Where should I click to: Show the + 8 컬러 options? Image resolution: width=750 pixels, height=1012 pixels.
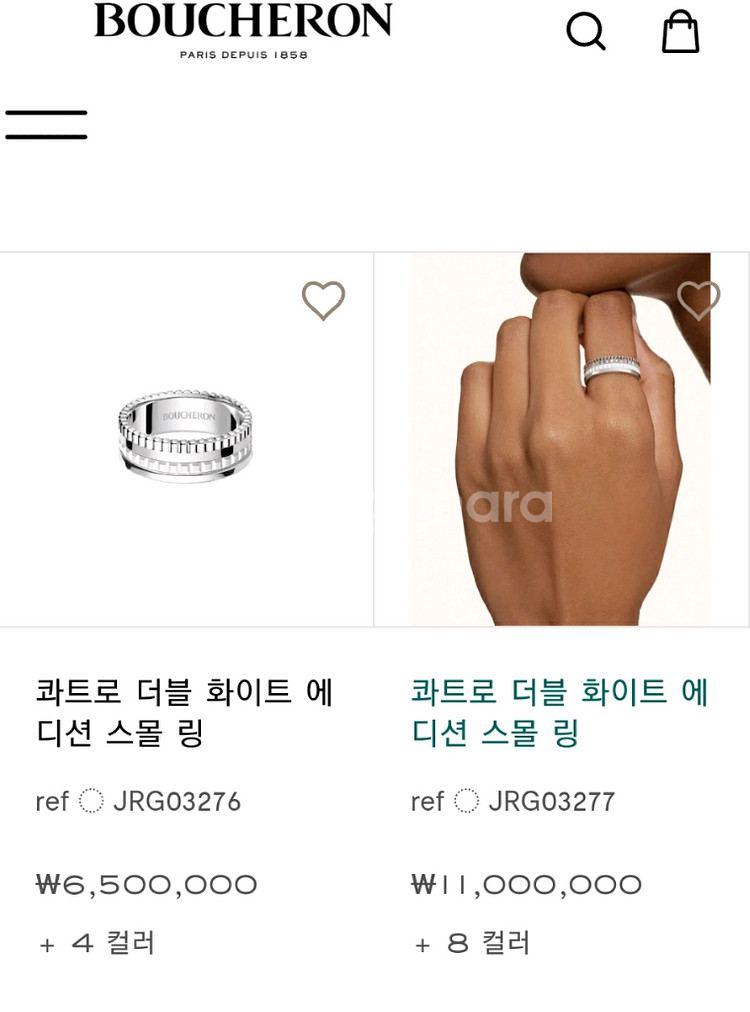(x=471, y=943)
